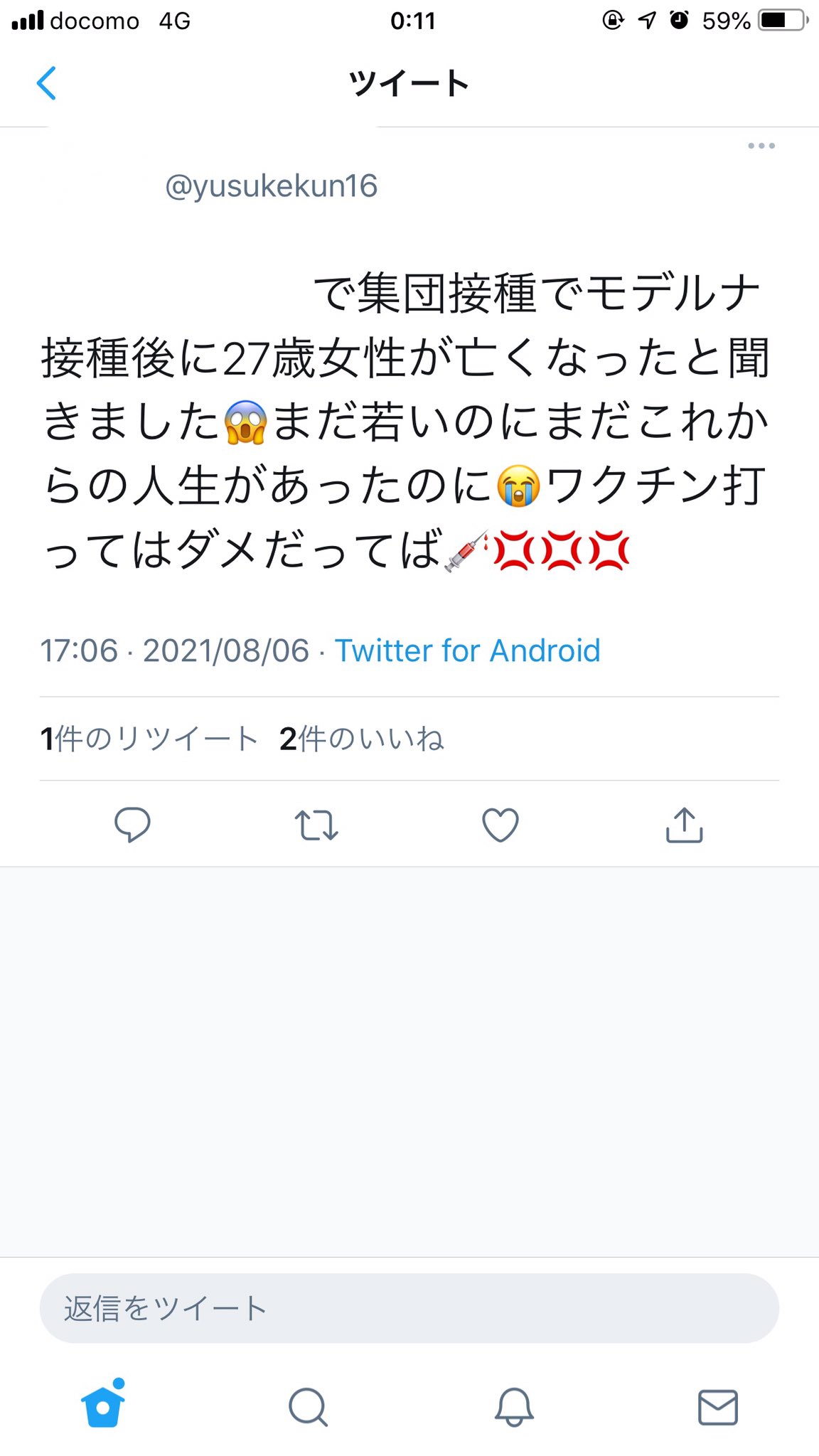Open the Notifications bell tab
This screenshot has width=819, height=1456.
coord(513,1407)
